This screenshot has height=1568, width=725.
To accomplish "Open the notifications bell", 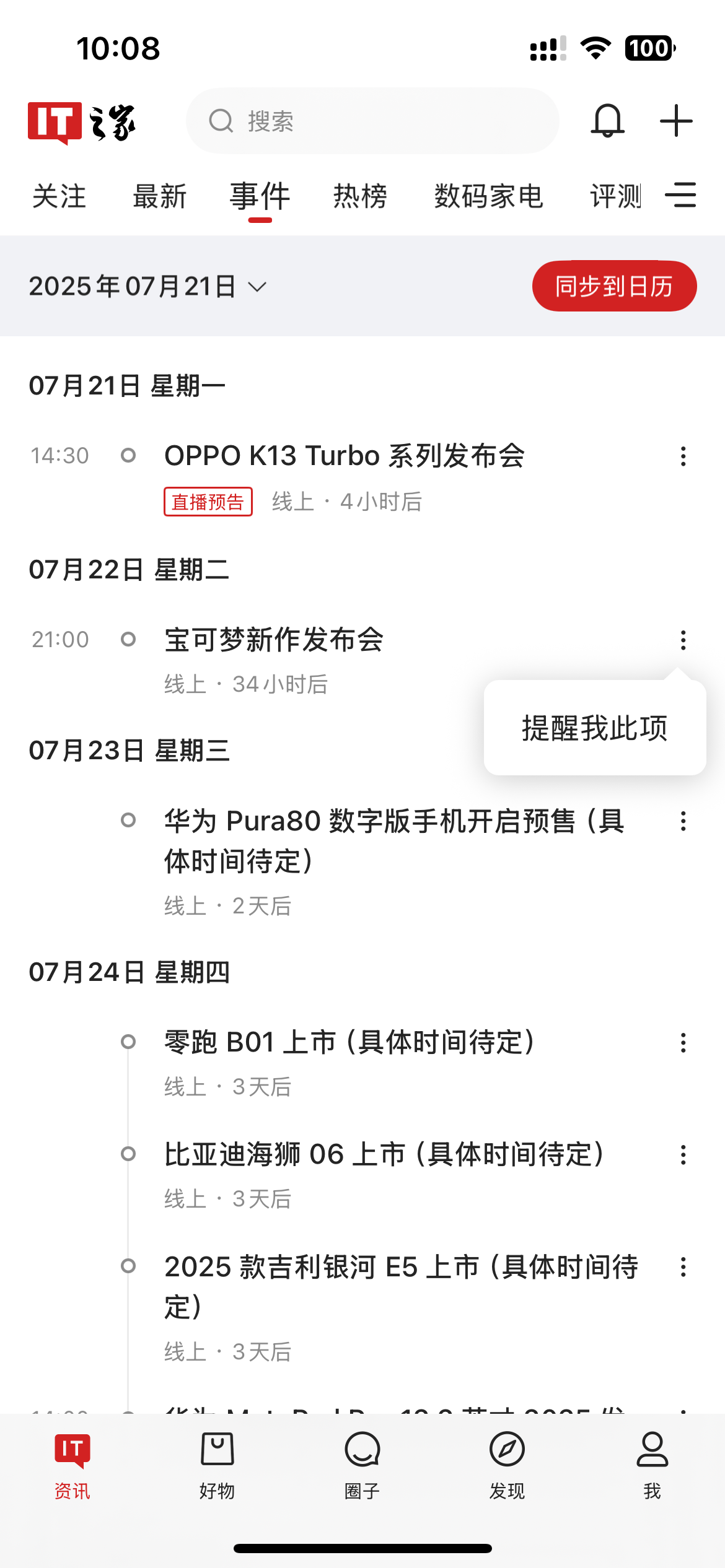I will click(x=607, y=121).
